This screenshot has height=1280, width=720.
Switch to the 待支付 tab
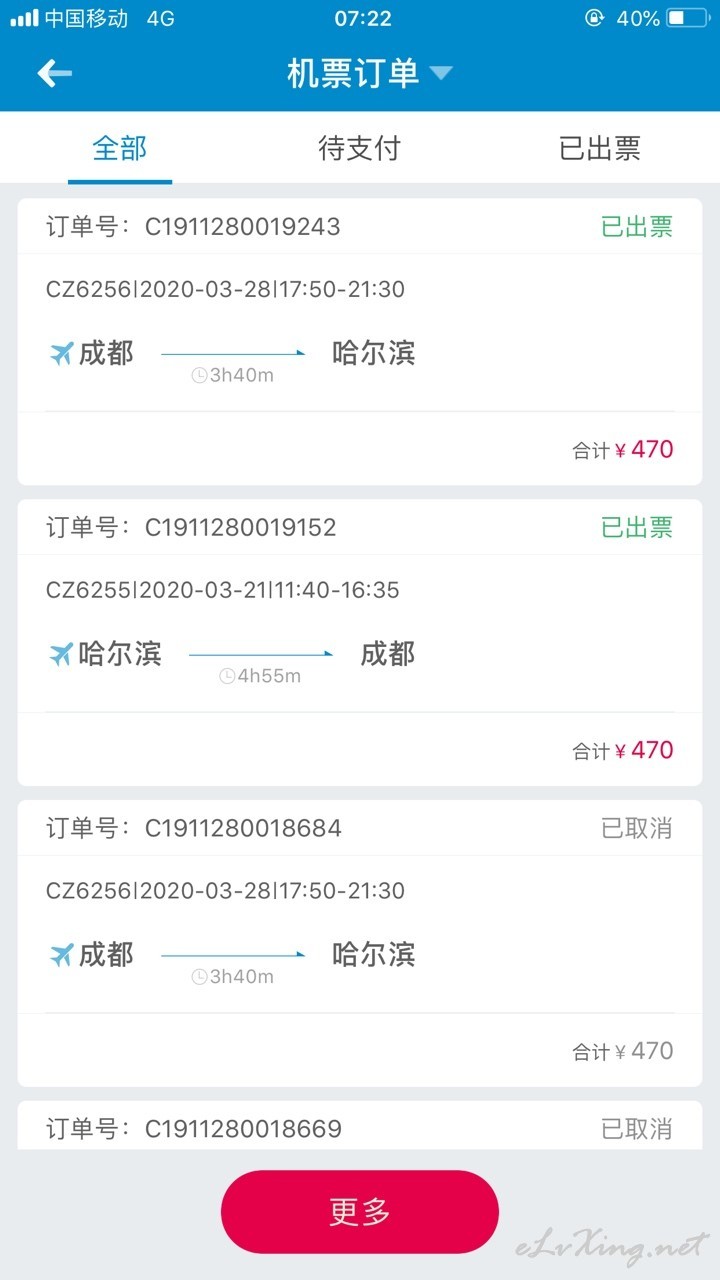pyautogui.click(x=359, y=149)
